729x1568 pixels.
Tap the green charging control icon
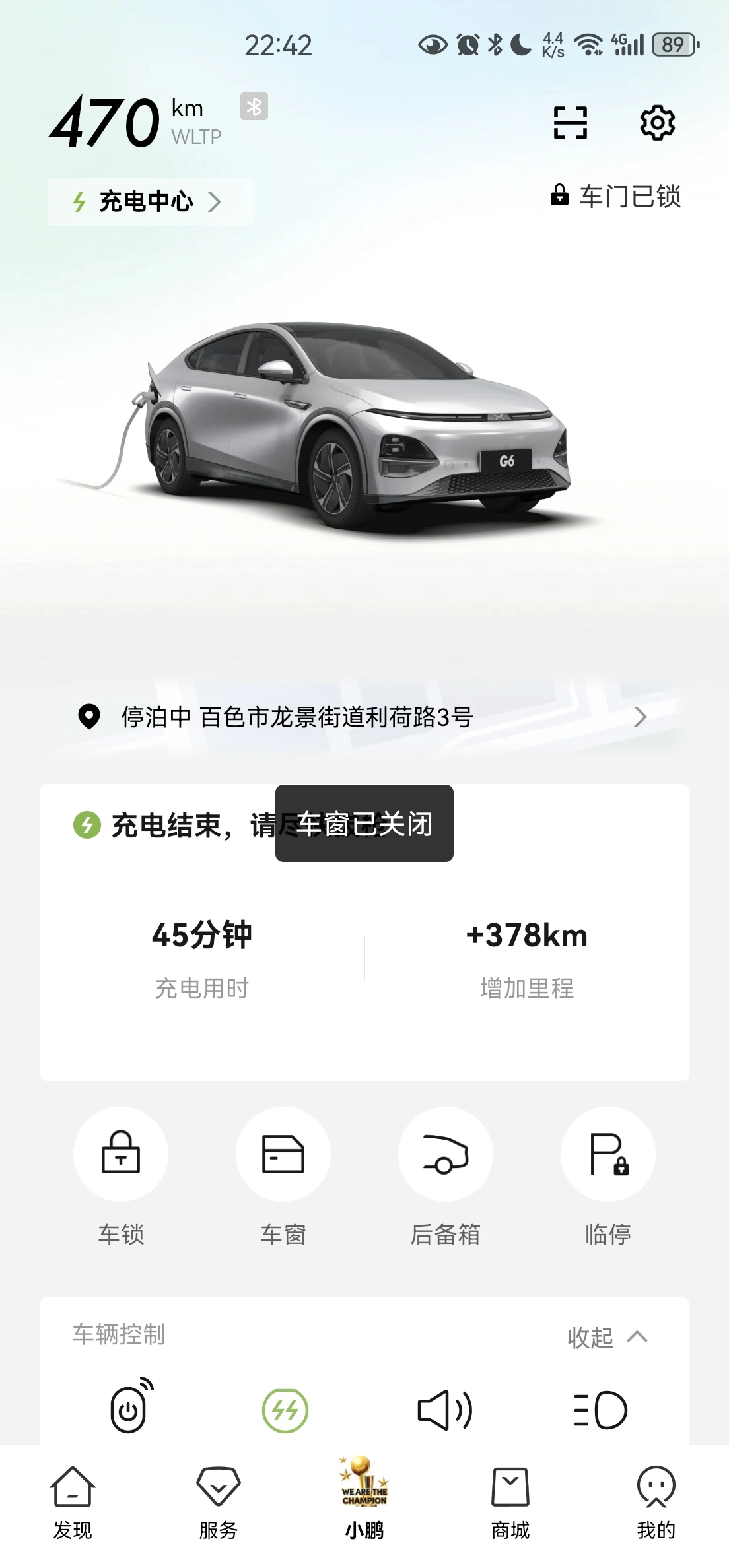tap(285, 1411)
